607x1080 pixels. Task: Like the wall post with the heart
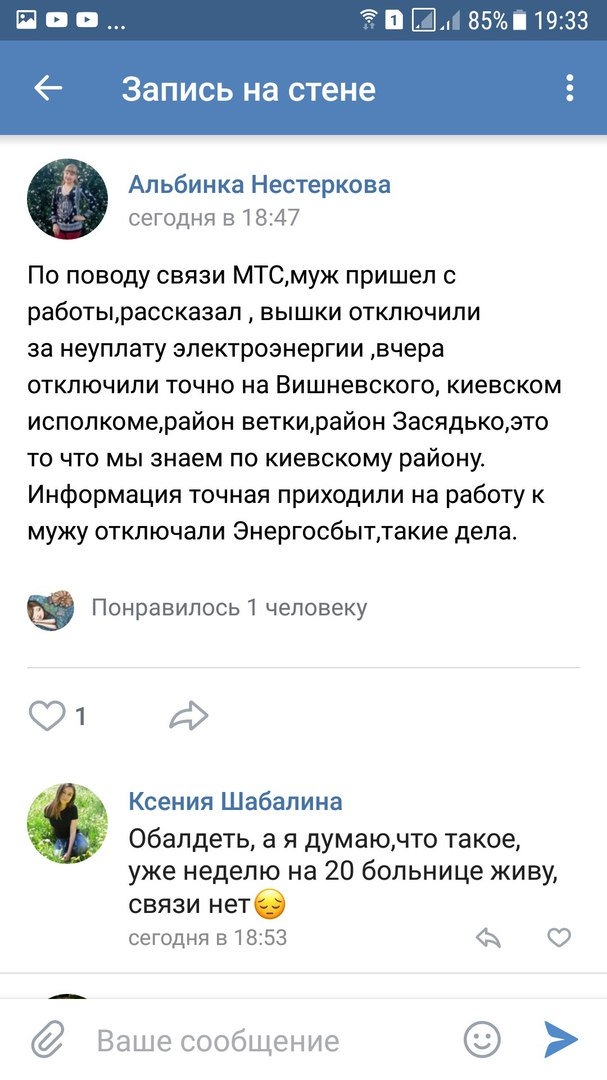[x=47, y=715]
